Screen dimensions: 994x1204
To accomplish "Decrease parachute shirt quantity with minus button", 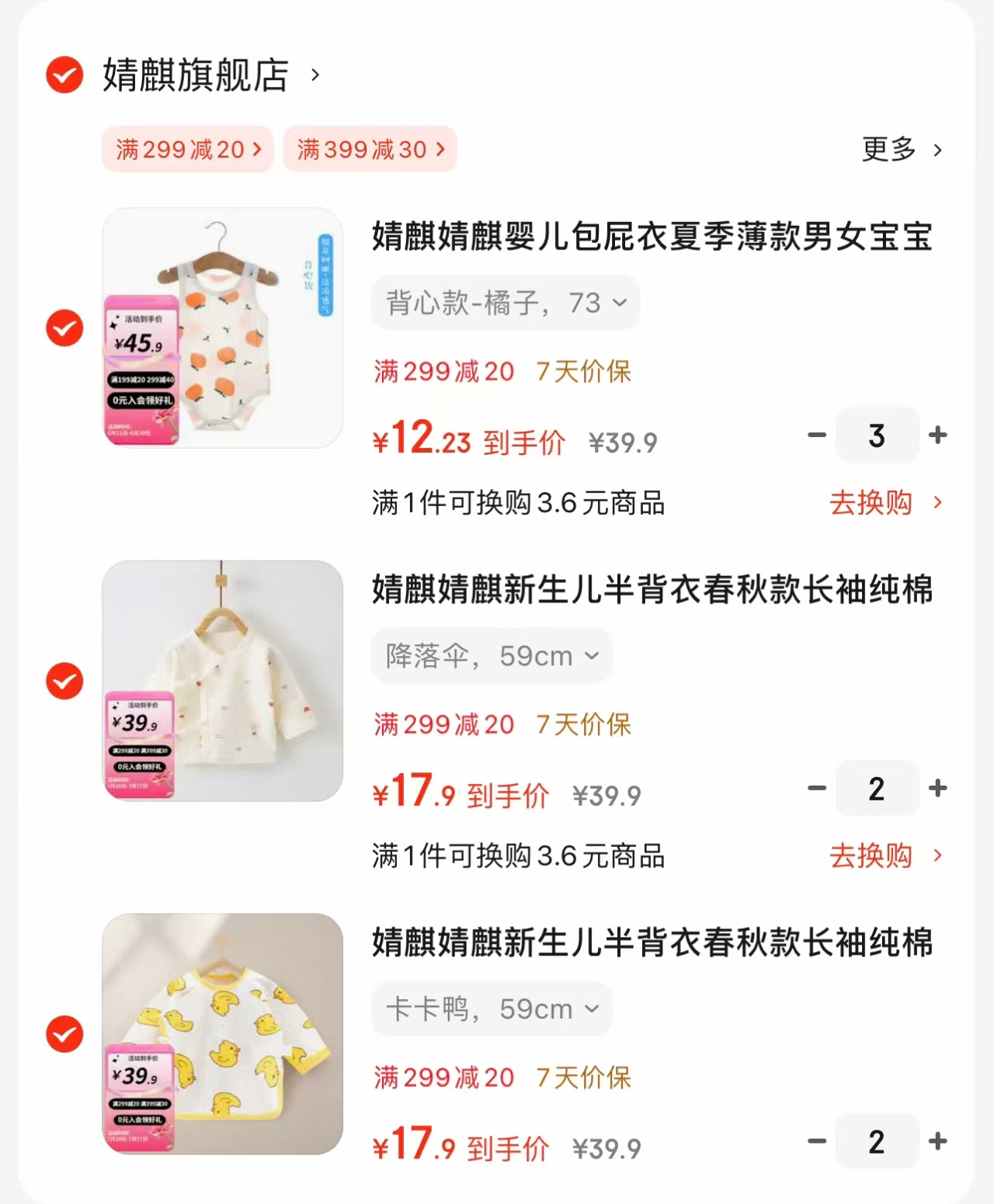I will point(816,789).
